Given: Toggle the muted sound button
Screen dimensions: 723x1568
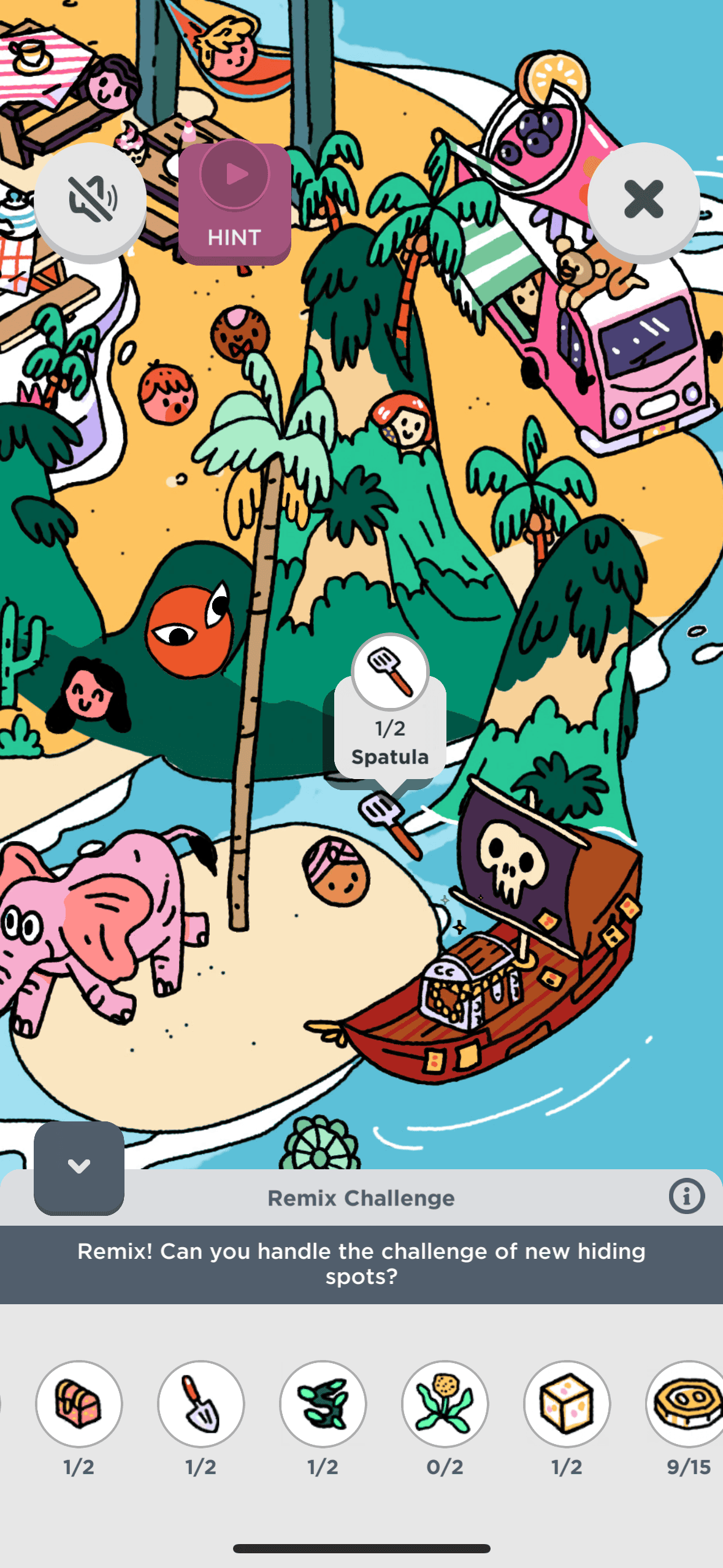Looking at the screenshot, I should point(90,199).
